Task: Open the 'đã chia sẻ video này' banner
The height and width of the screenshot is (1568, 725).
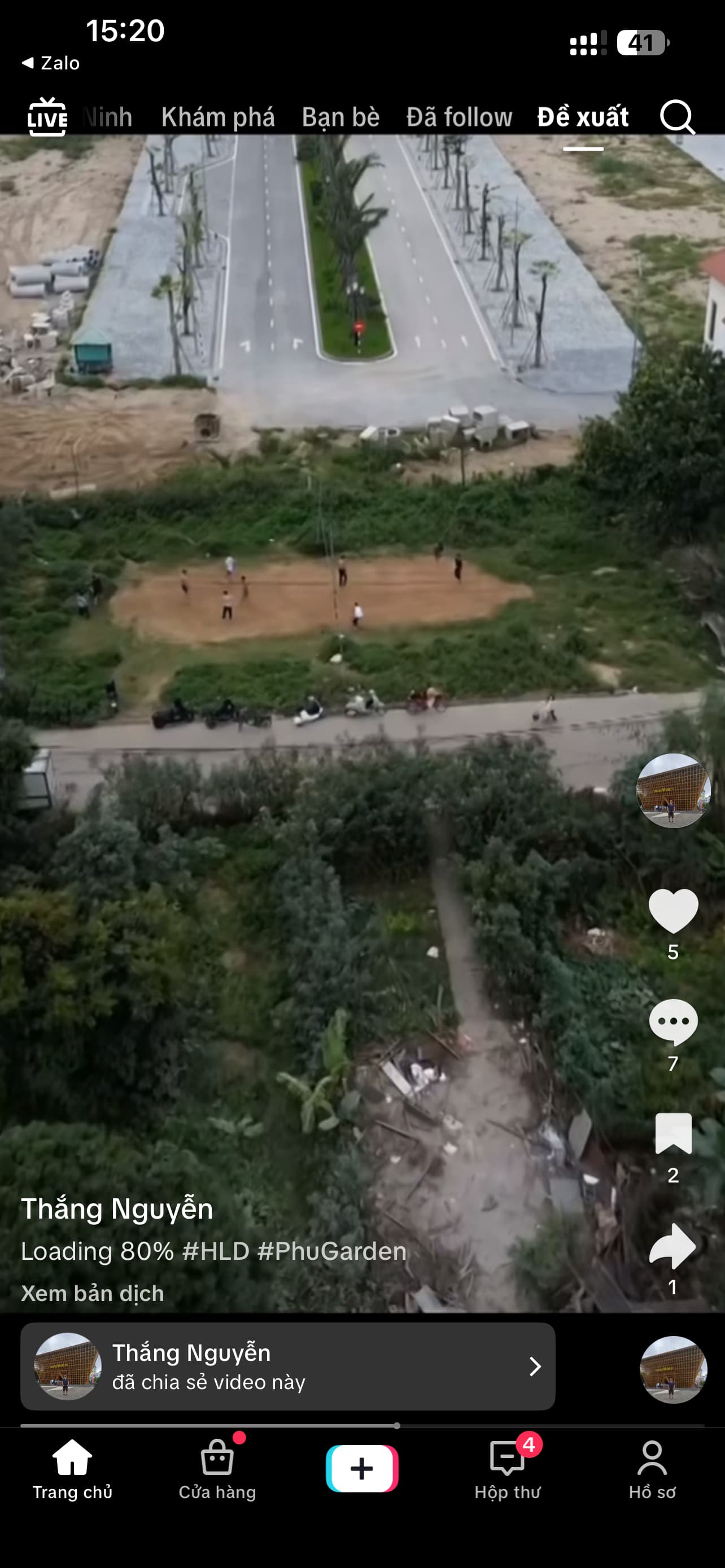Action: pos(287,1366)
